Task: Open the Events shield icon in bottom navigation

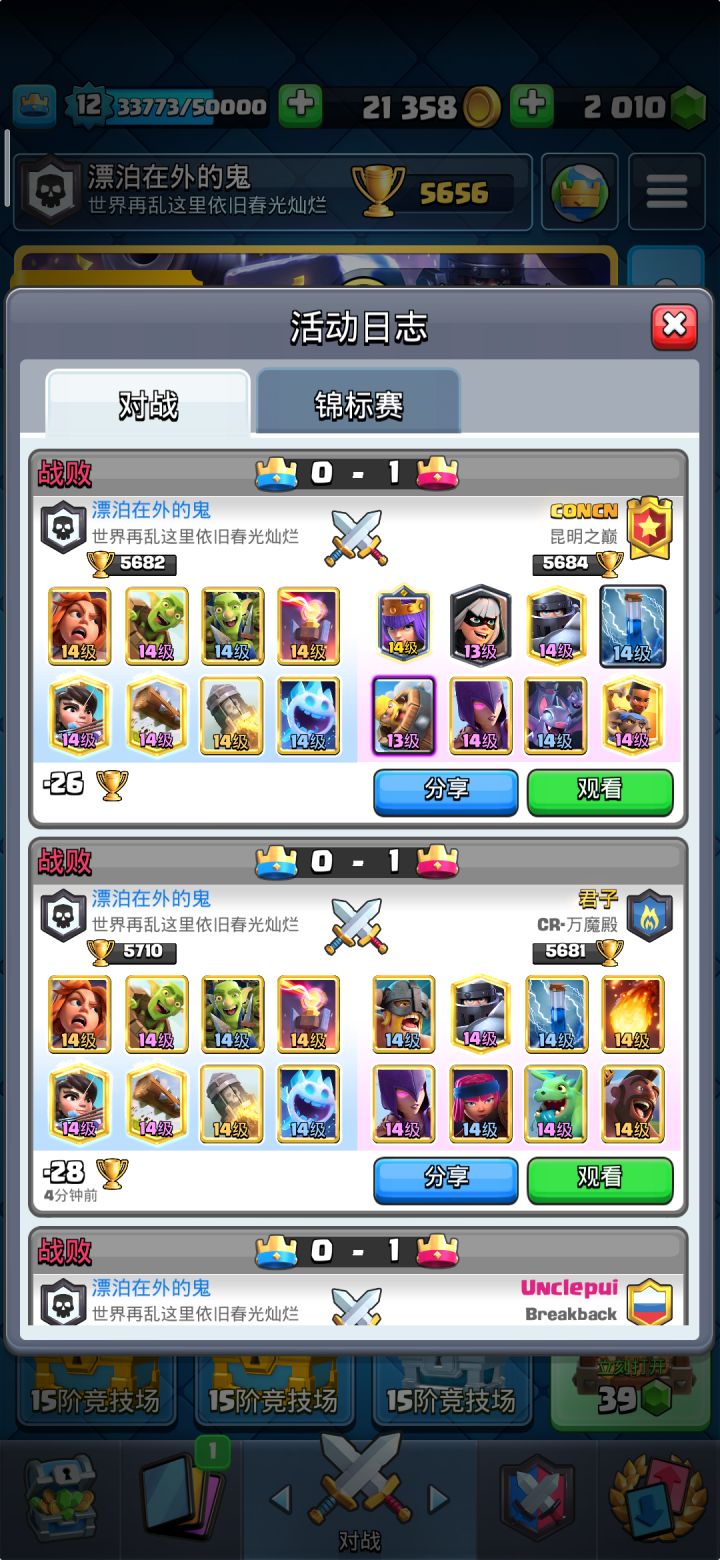Action: tap(536, 1498)
